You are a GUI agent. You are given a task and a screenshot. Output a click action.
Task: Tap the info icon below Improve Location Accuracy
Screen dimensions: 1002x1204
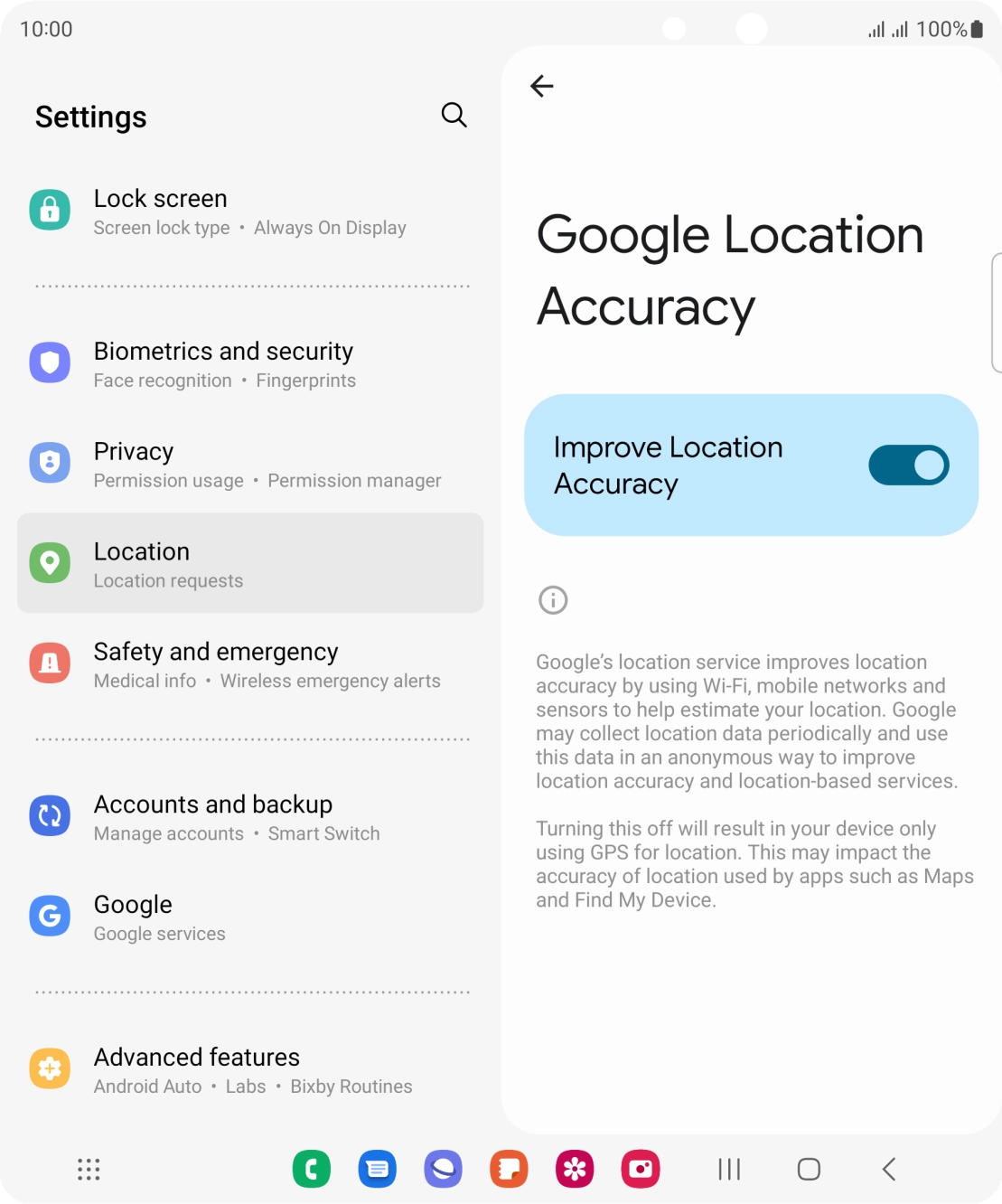point(553,599)
